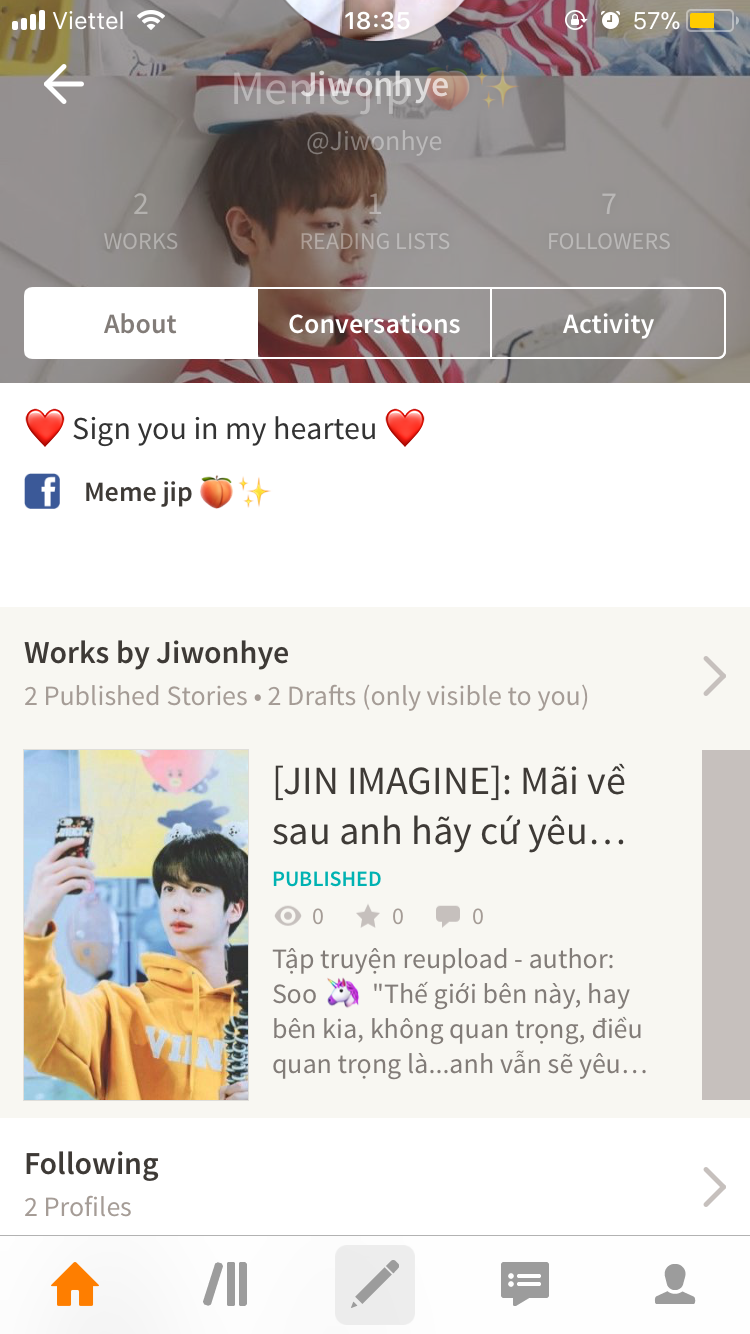
Task: Tap the pencil Write tab
Action: [375, 1284]
